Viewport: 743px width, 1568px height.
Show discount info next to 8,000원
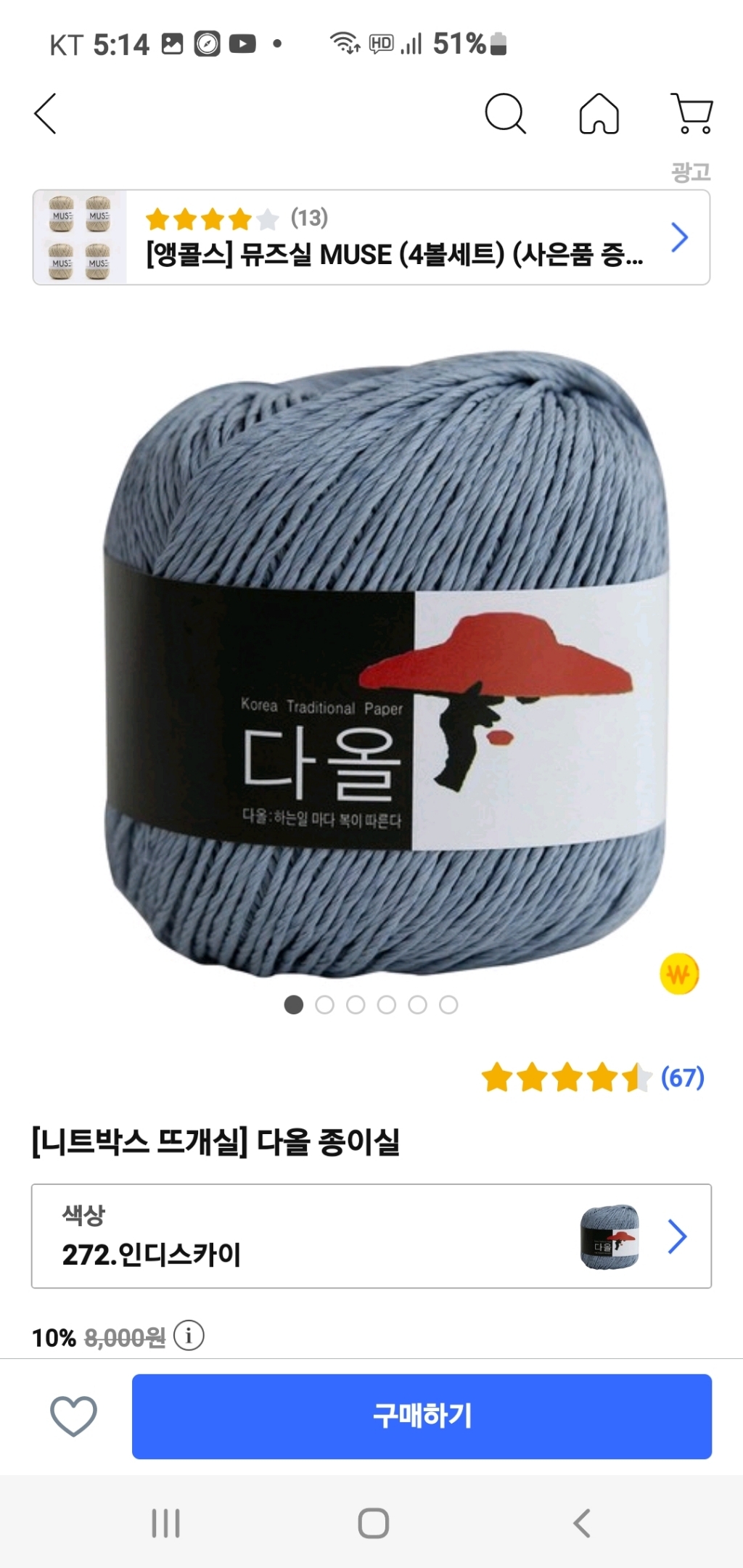[x=189, y=1335]
